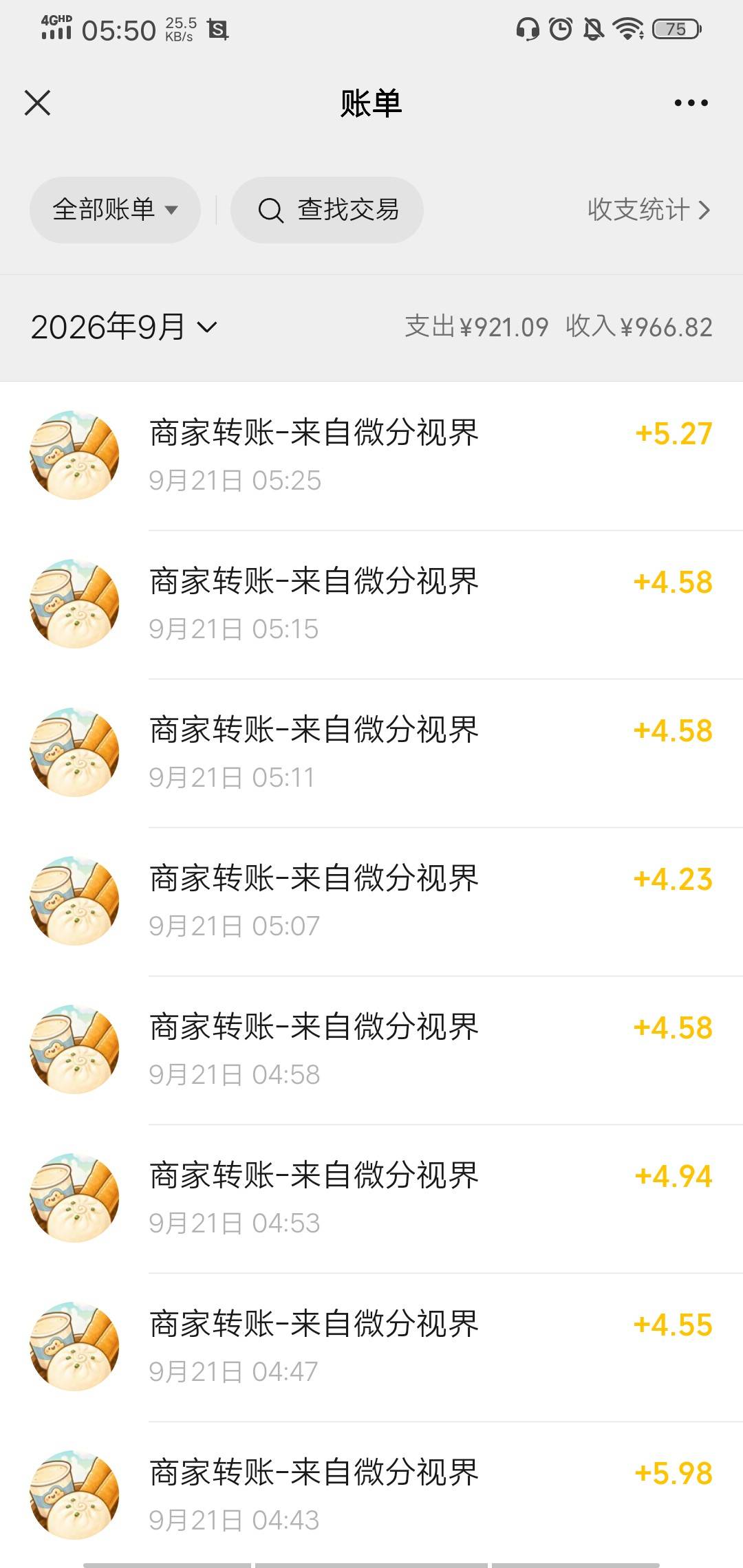The width and height of the screenshot is (743, 1568).
Task: View the 05:11 transaction details
Action: (371, 753)
